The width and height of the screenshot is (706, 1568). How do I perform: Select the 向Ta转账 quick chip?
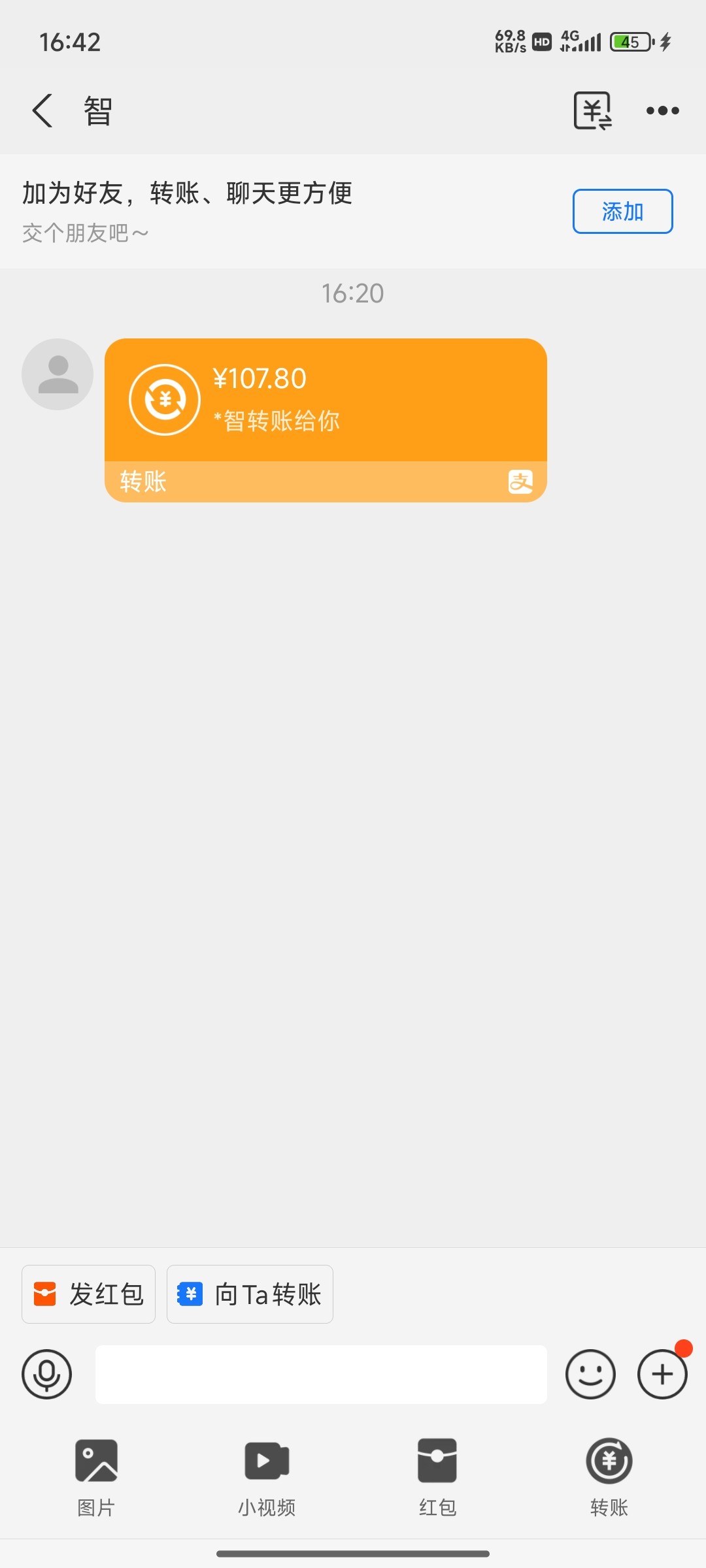point(250,1294)
